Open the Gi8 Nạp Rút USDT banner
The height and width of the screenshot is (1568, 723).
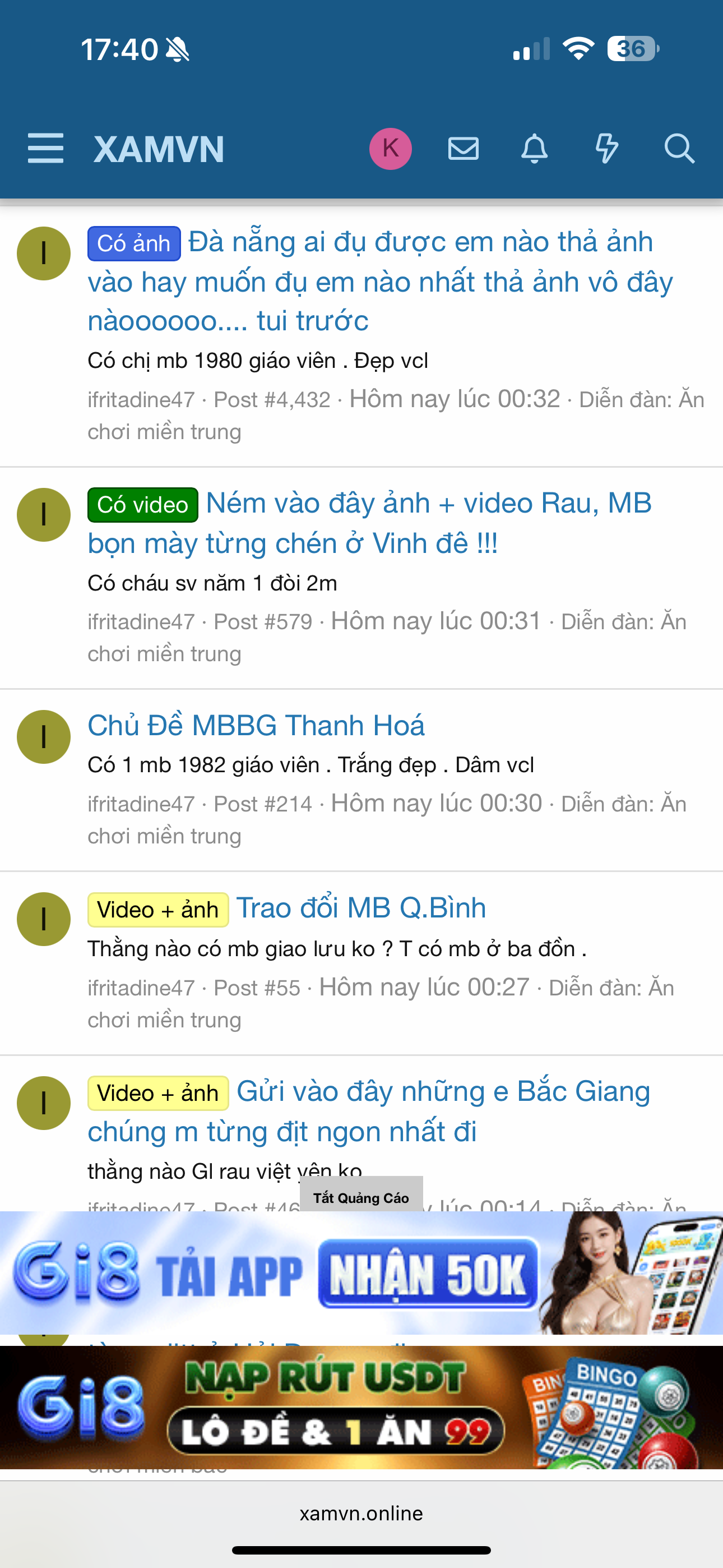361,1407
